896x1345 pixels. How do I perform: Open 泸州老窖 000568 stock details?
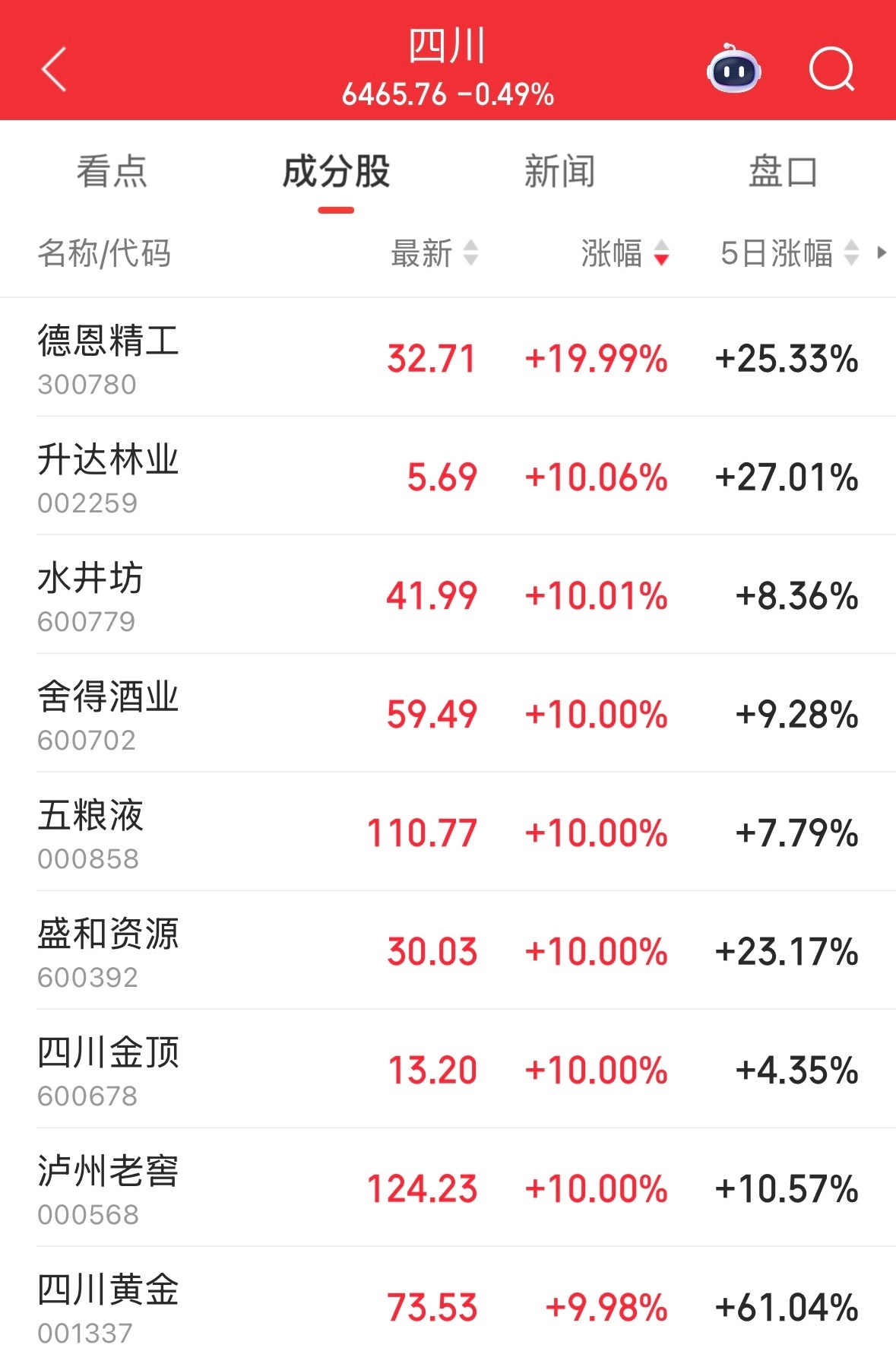108,1188
